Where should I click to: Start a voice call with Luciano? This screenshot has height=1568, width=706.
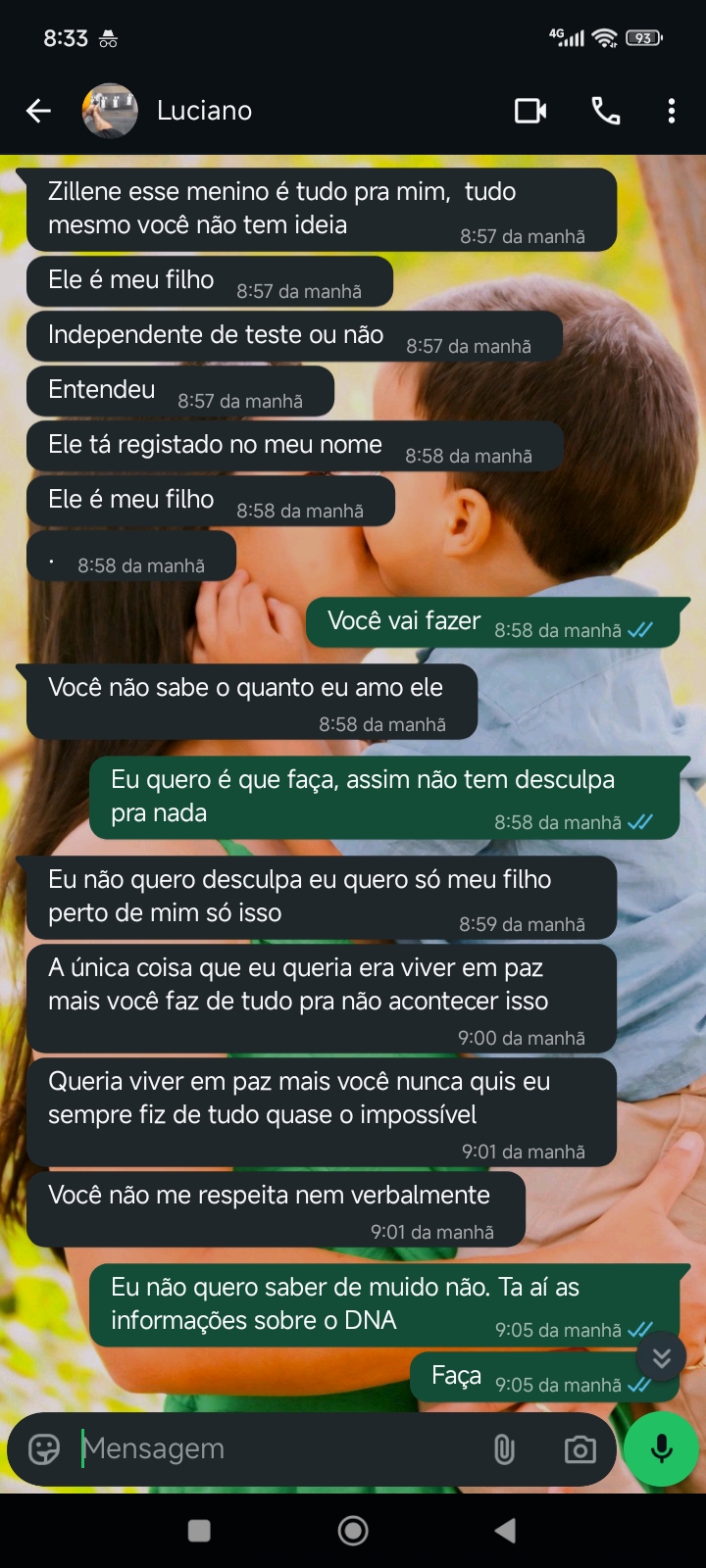pyautogui.click(x=605, y=111)
